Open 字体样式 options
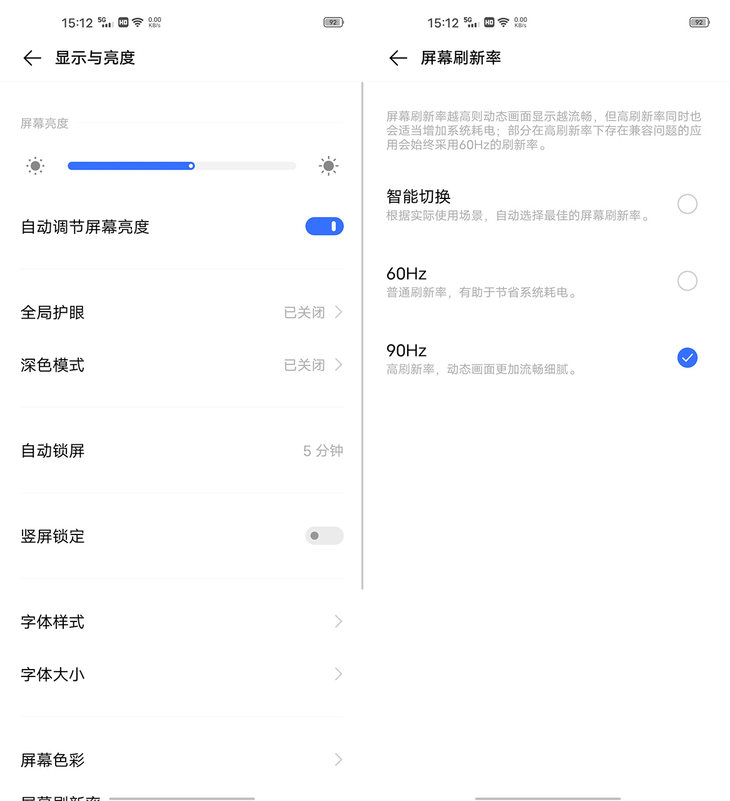The width and height of the screenshot is (730, 801). coord(181,622)
